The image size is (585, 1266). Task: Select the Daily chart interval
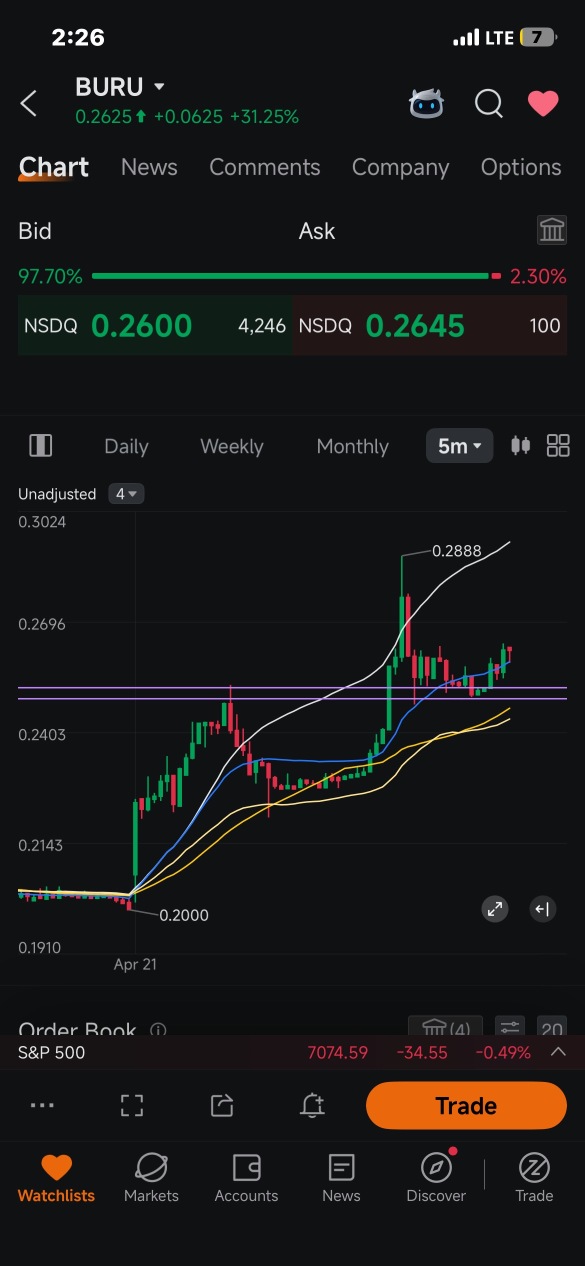click(126, 446)
